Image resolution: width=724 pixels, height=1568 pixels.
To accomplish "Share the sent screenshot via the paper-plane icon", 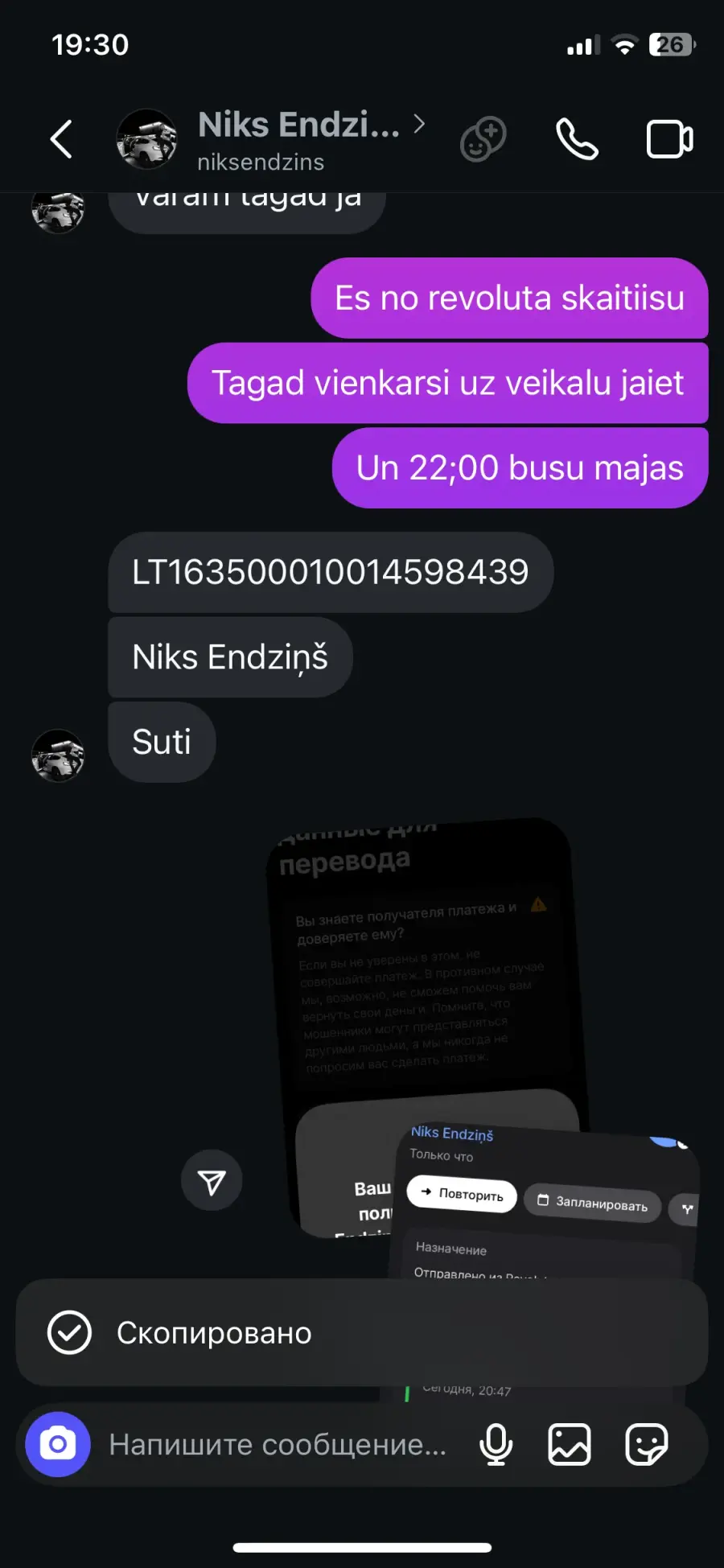I will [212, 1181].
